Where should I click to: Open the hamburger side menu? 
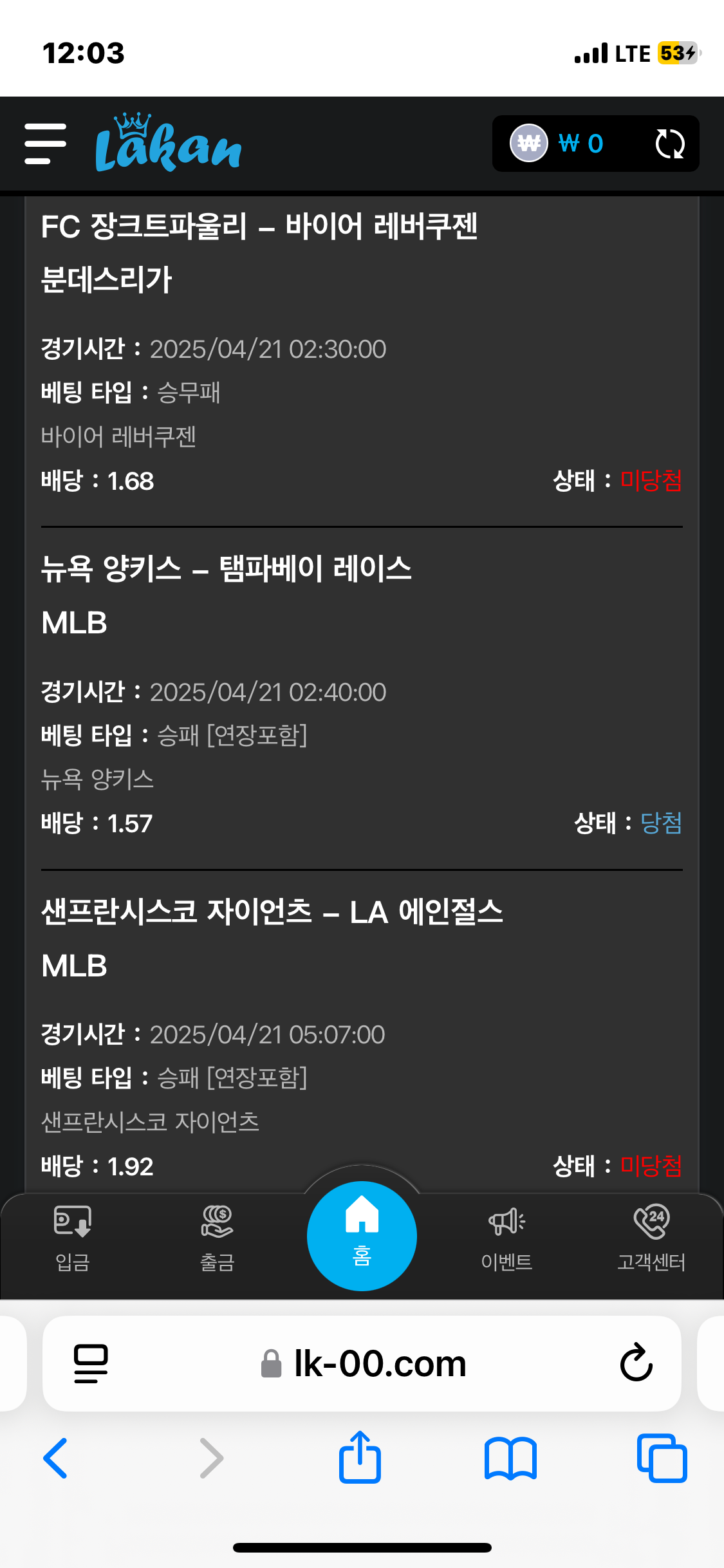click(x=45, y=144)
